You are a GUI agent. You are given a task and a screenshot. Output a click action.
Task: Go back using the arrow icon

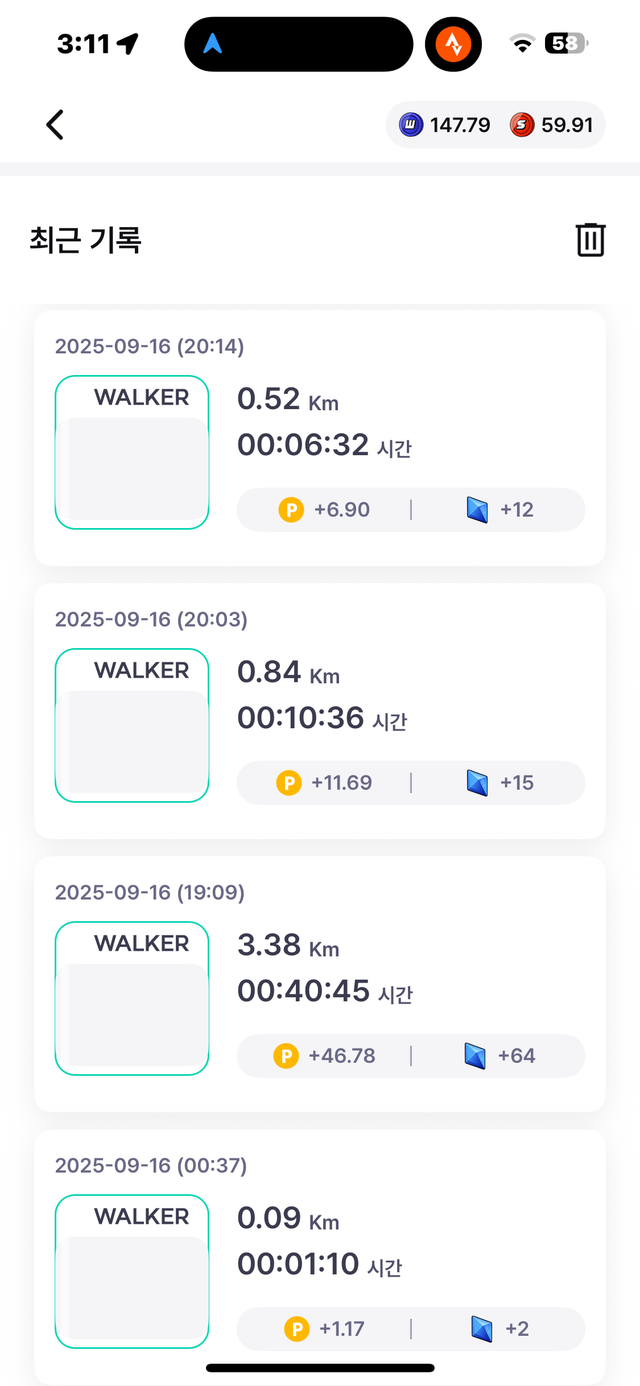tap(55, 125)
